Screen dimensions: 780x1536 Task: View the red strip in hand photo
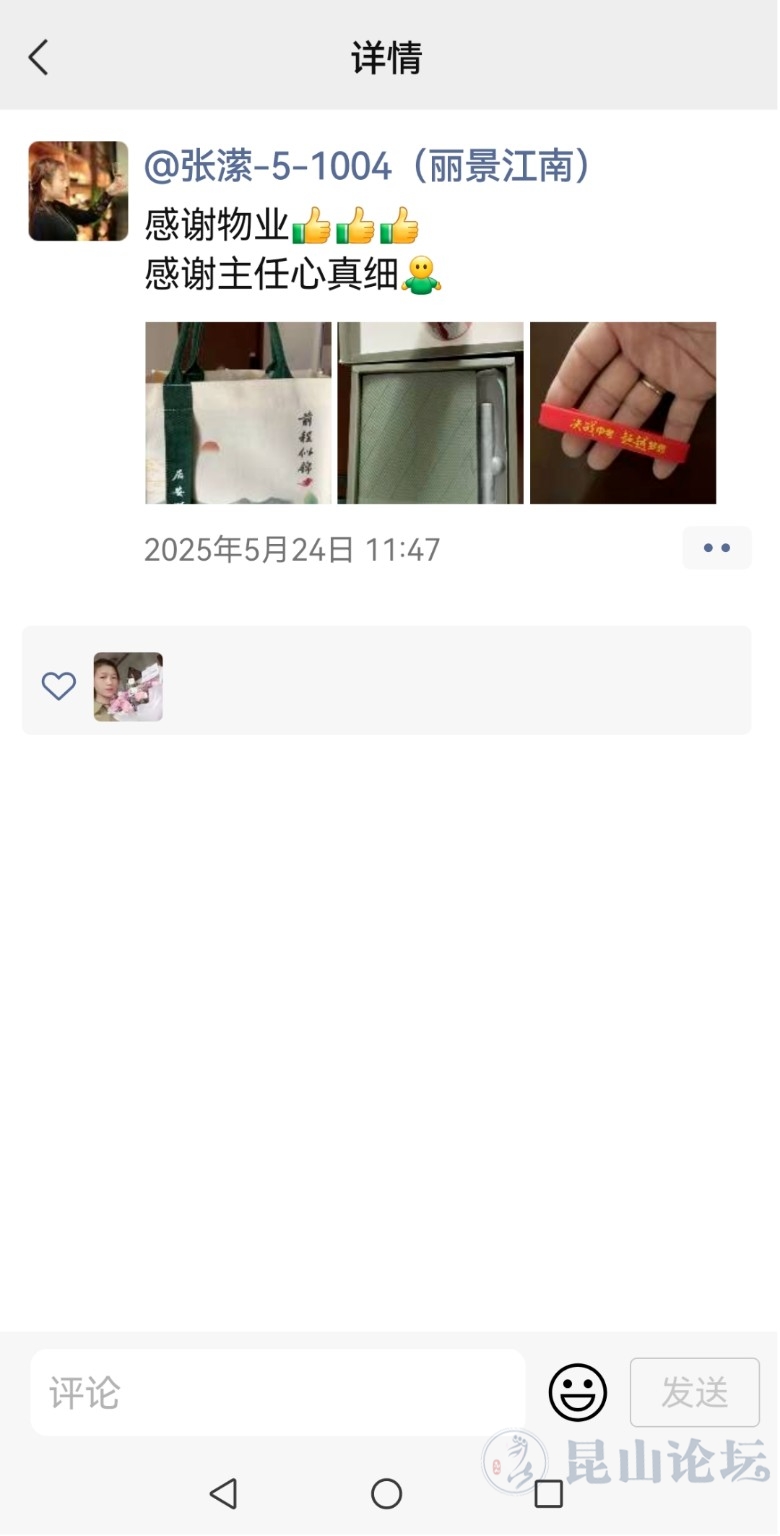pos(622,412)
